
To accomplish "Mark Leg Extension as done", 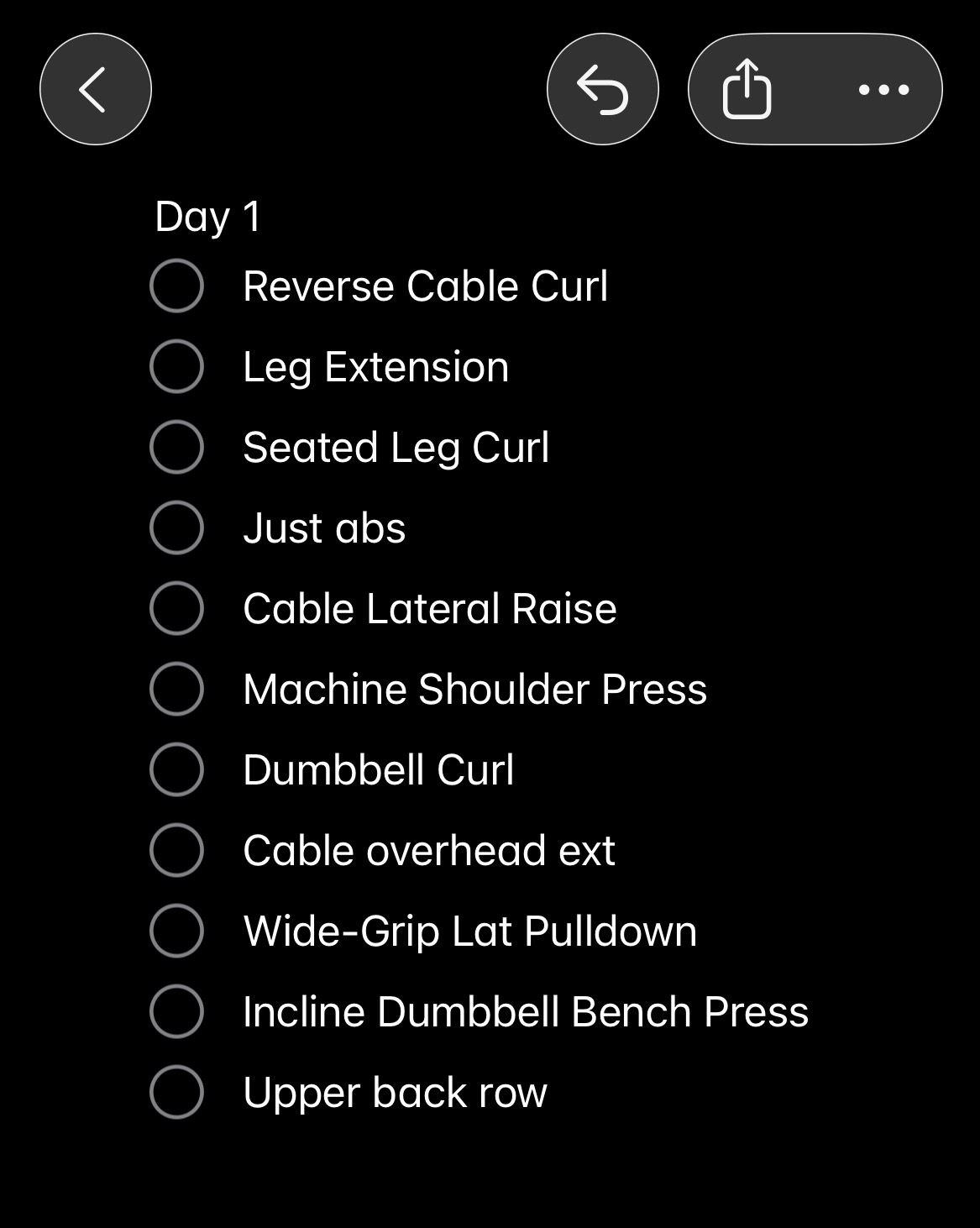I will (x=176, y=366).
